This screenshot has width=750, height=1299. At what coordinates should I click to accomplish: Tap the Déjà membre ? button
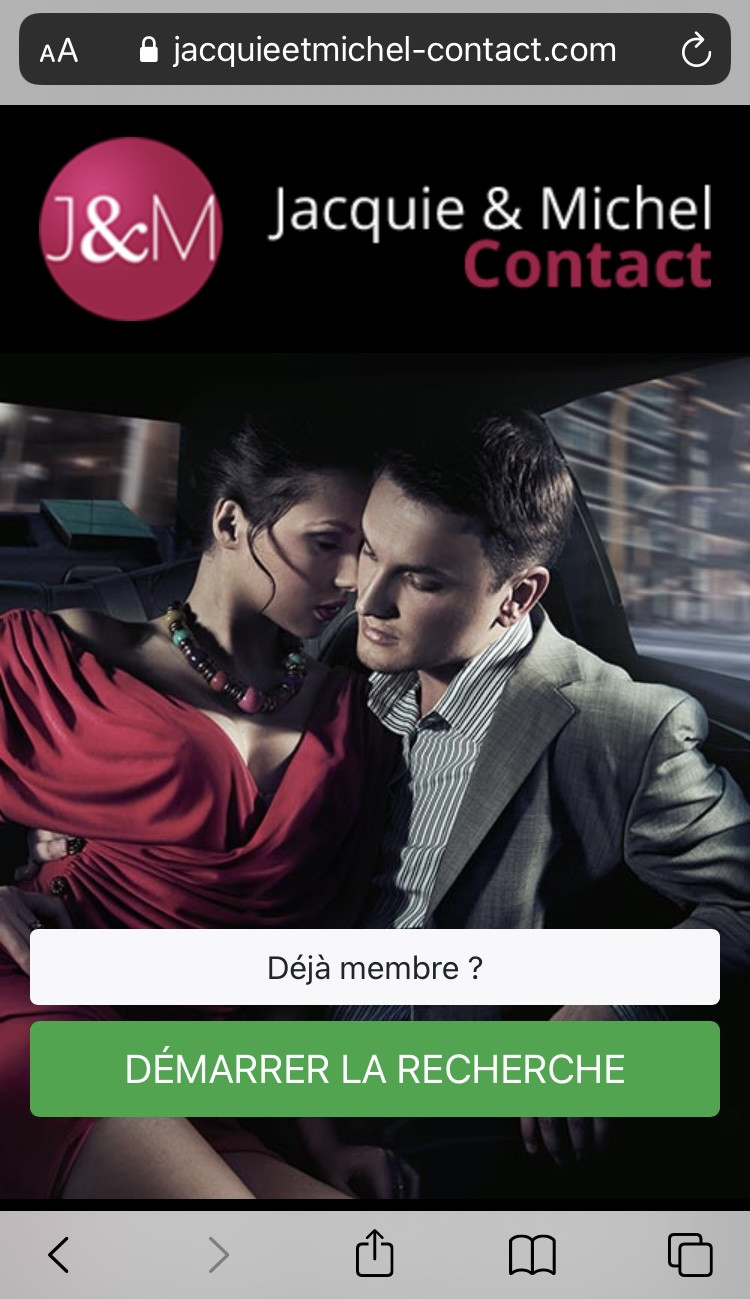(374, 967)
